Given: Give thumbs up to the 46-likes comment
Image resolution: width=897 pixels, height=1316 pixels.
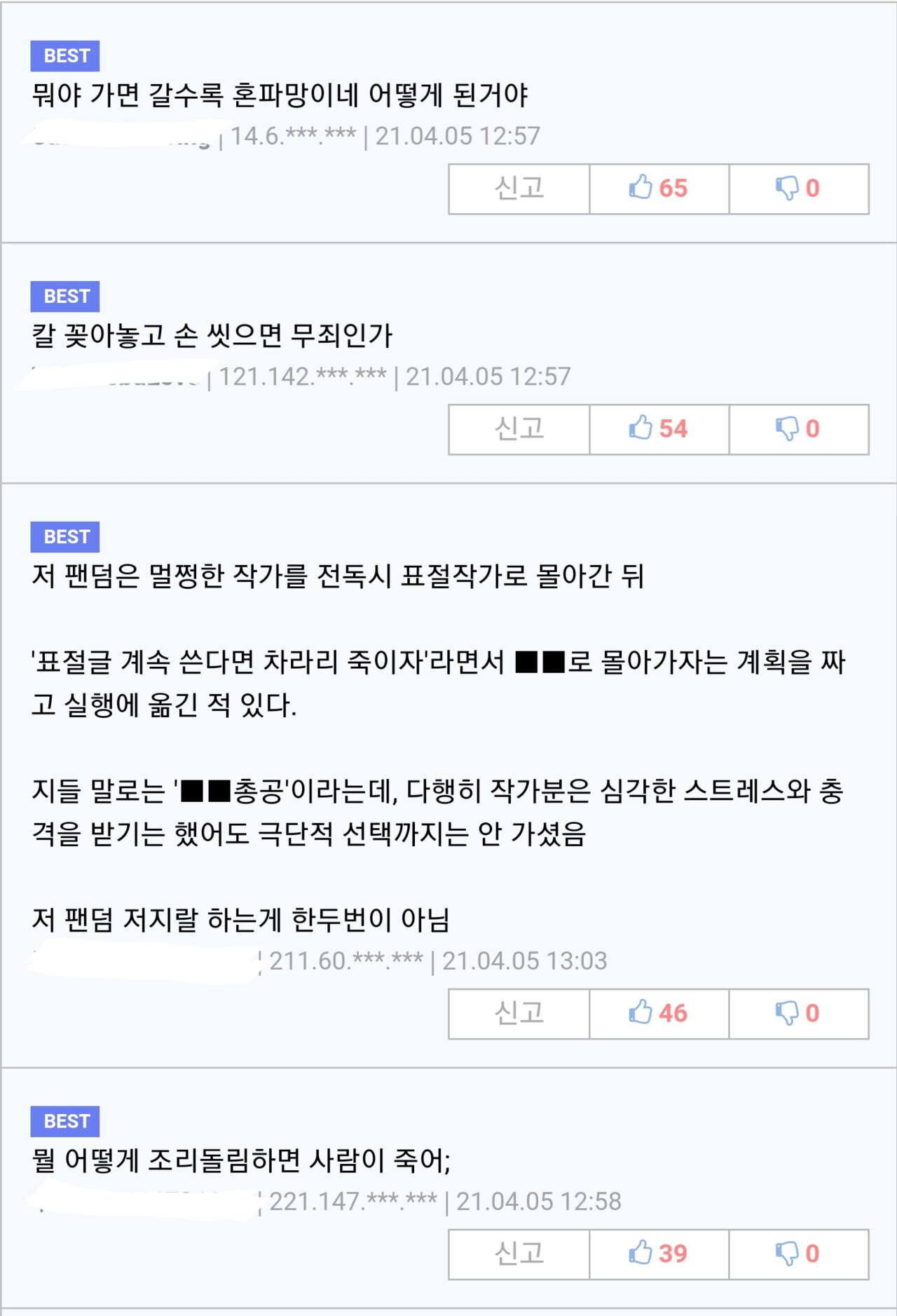Looking at the screenshot, I should point(659,1014).
